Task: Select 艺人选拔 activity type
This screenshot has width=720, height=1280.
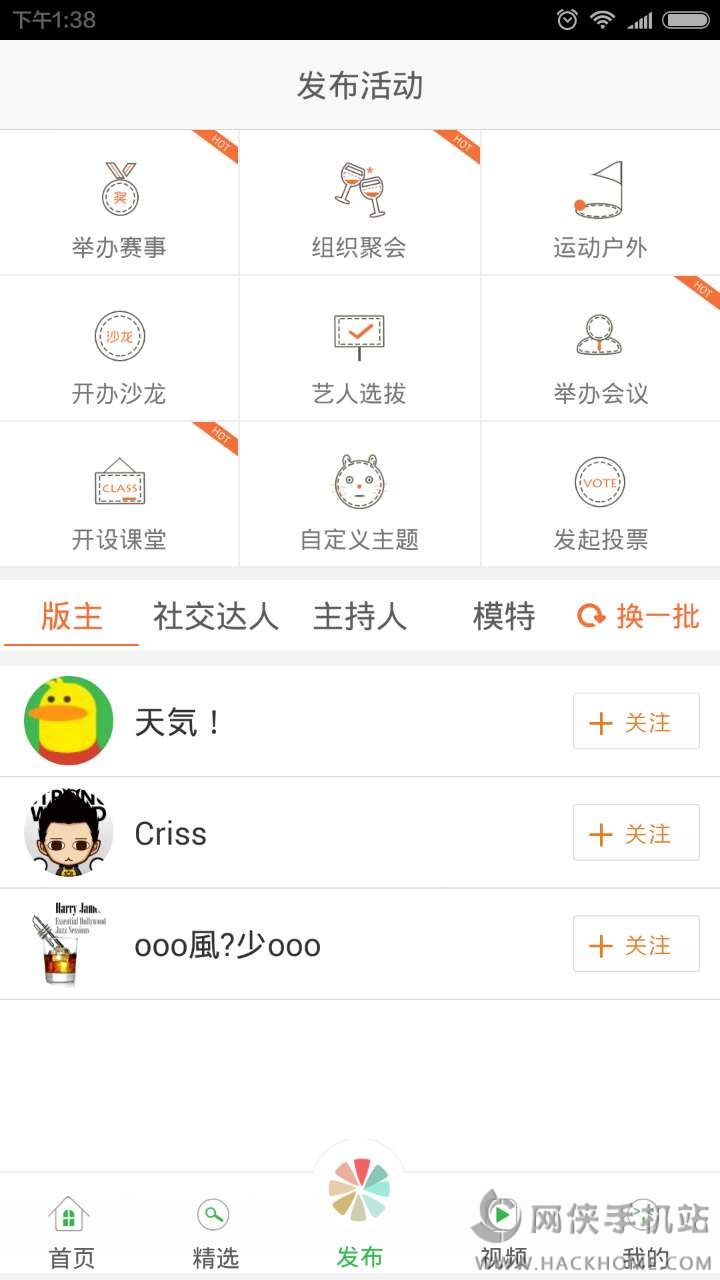Action: 359,351
